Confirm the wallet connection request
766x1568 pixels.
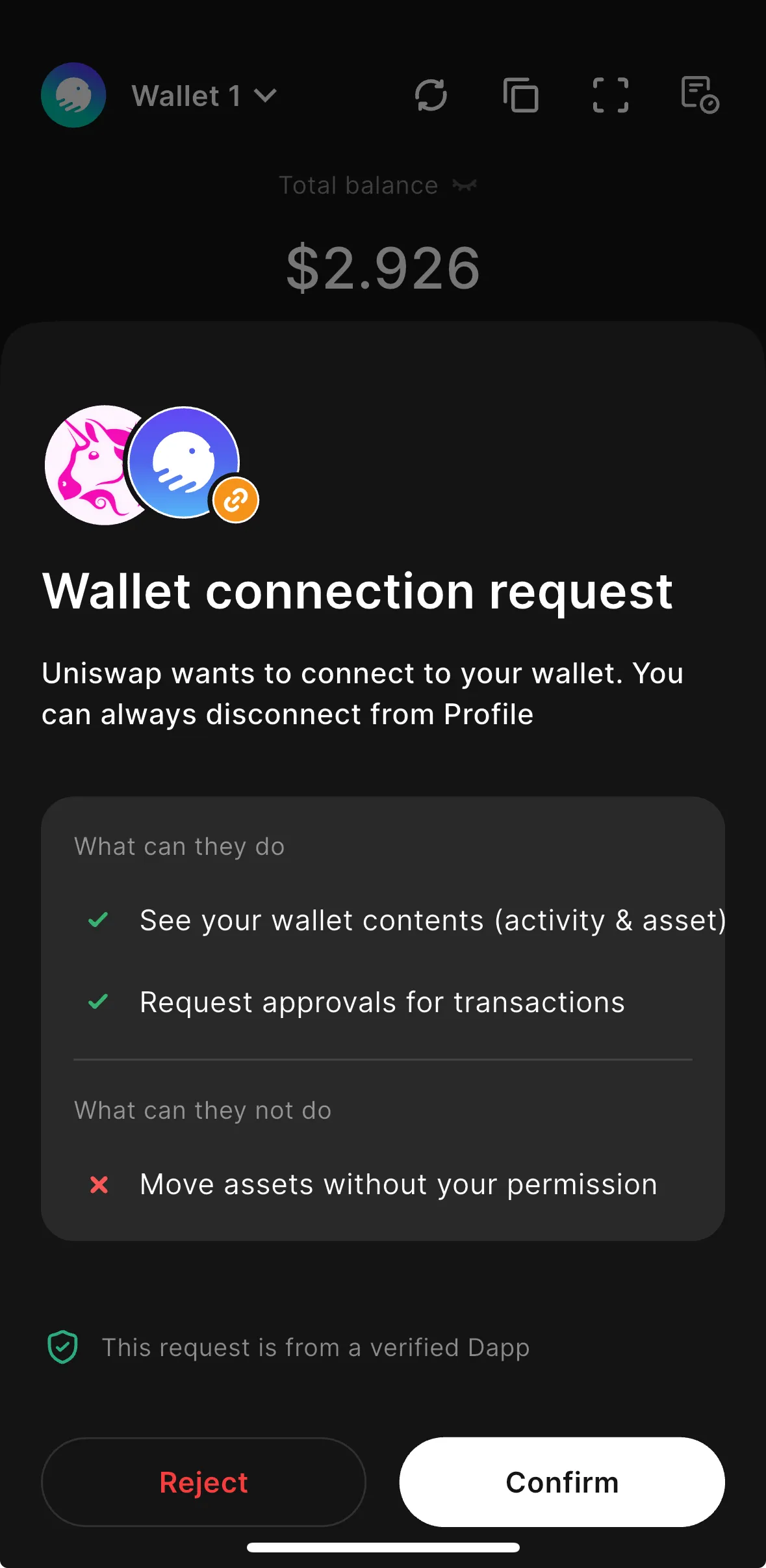click(561, 1482)
